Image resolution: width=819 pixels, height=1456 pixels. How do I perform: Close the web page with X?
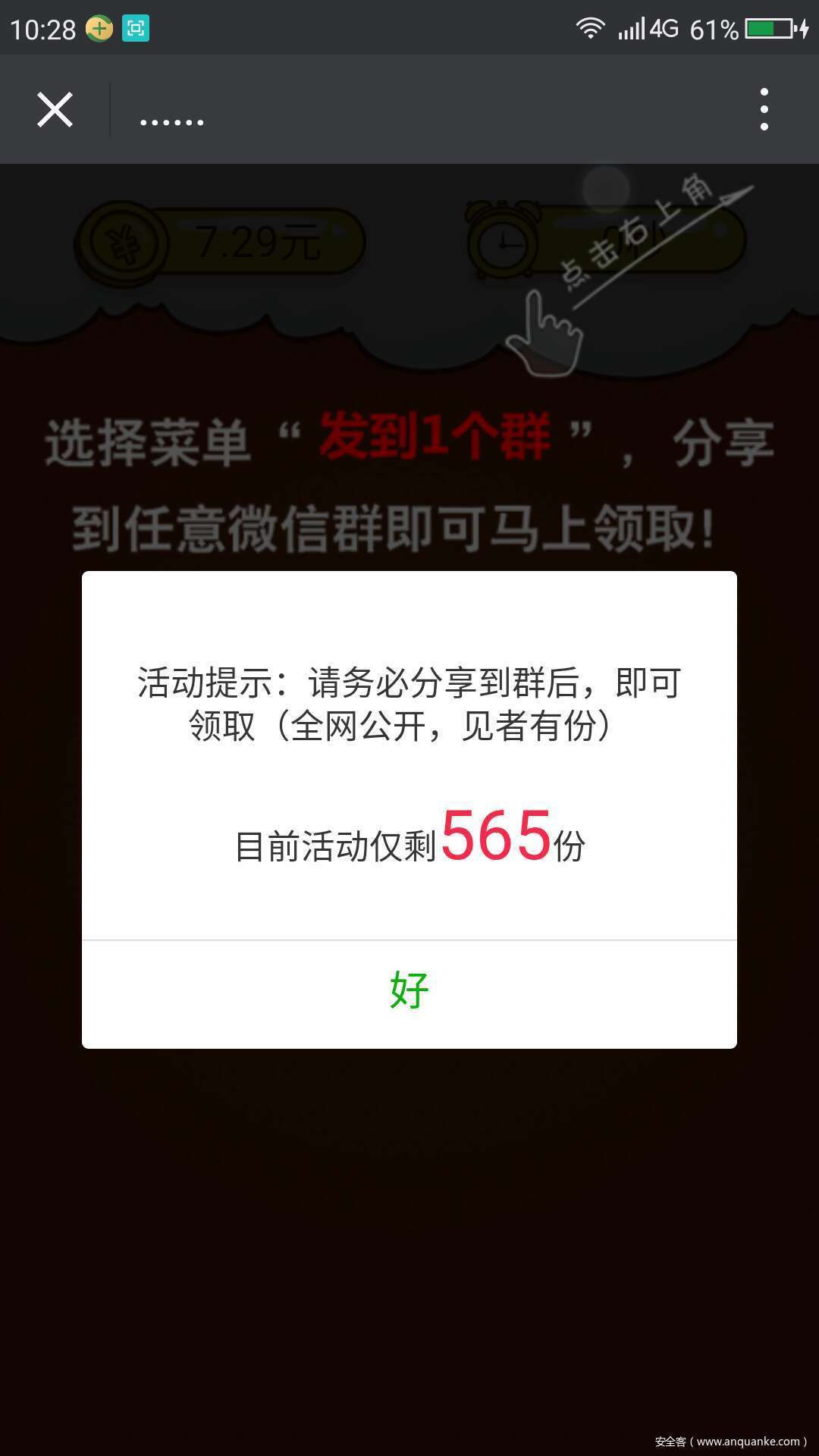point(55,110)
